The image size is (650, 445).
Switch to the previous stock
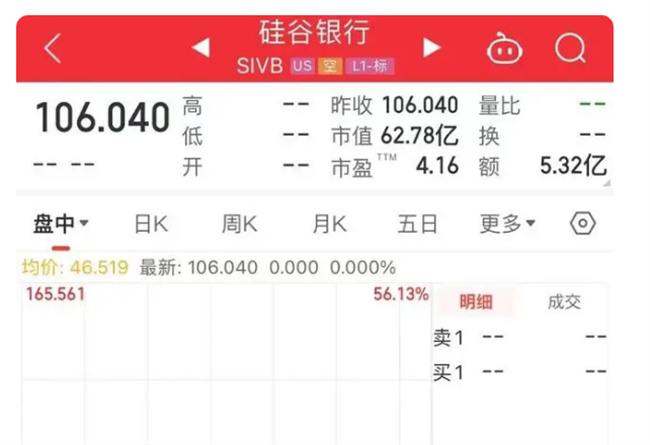pyautogui.click(x=201, y=47)
